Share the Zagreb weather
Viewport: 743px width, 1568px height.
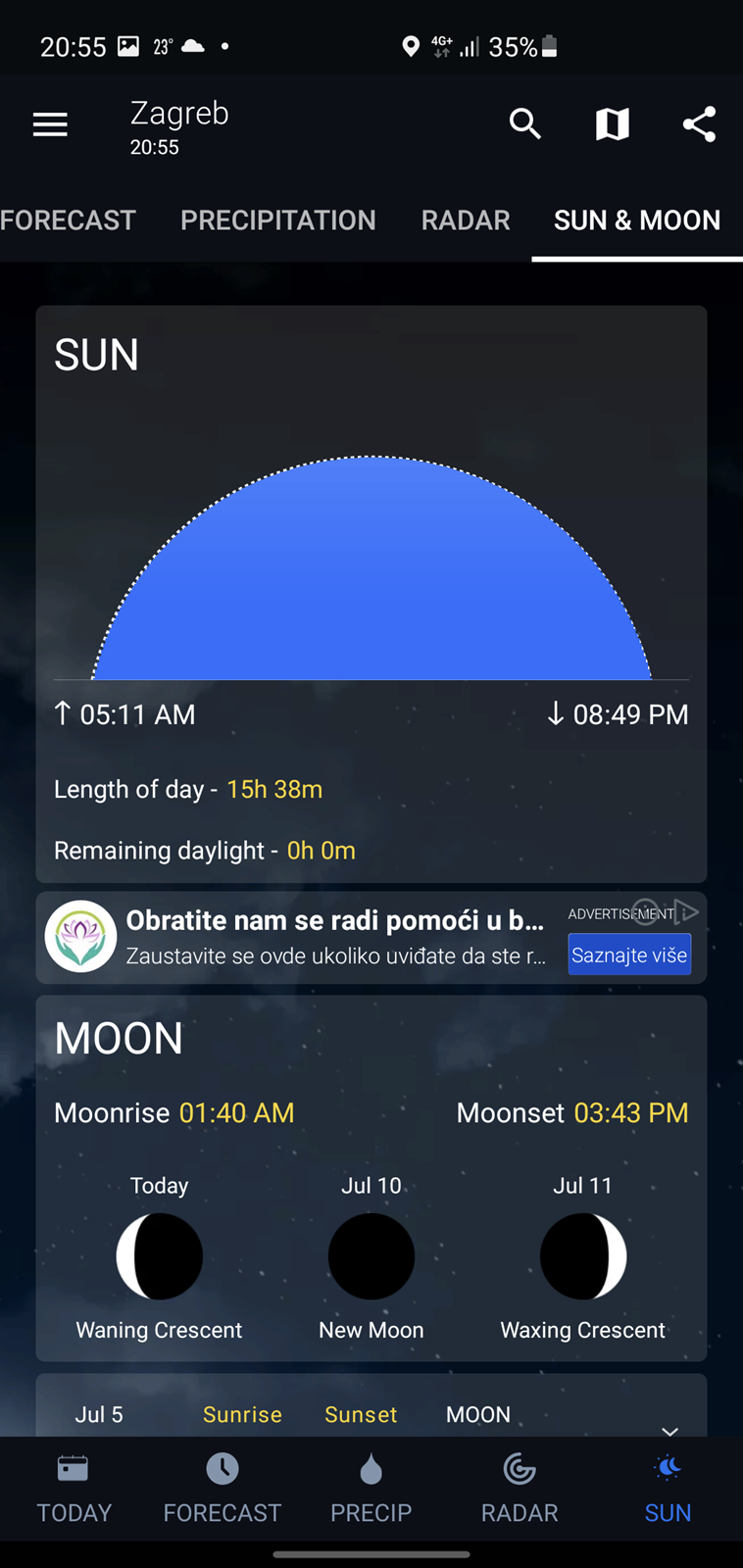[699, 124]
